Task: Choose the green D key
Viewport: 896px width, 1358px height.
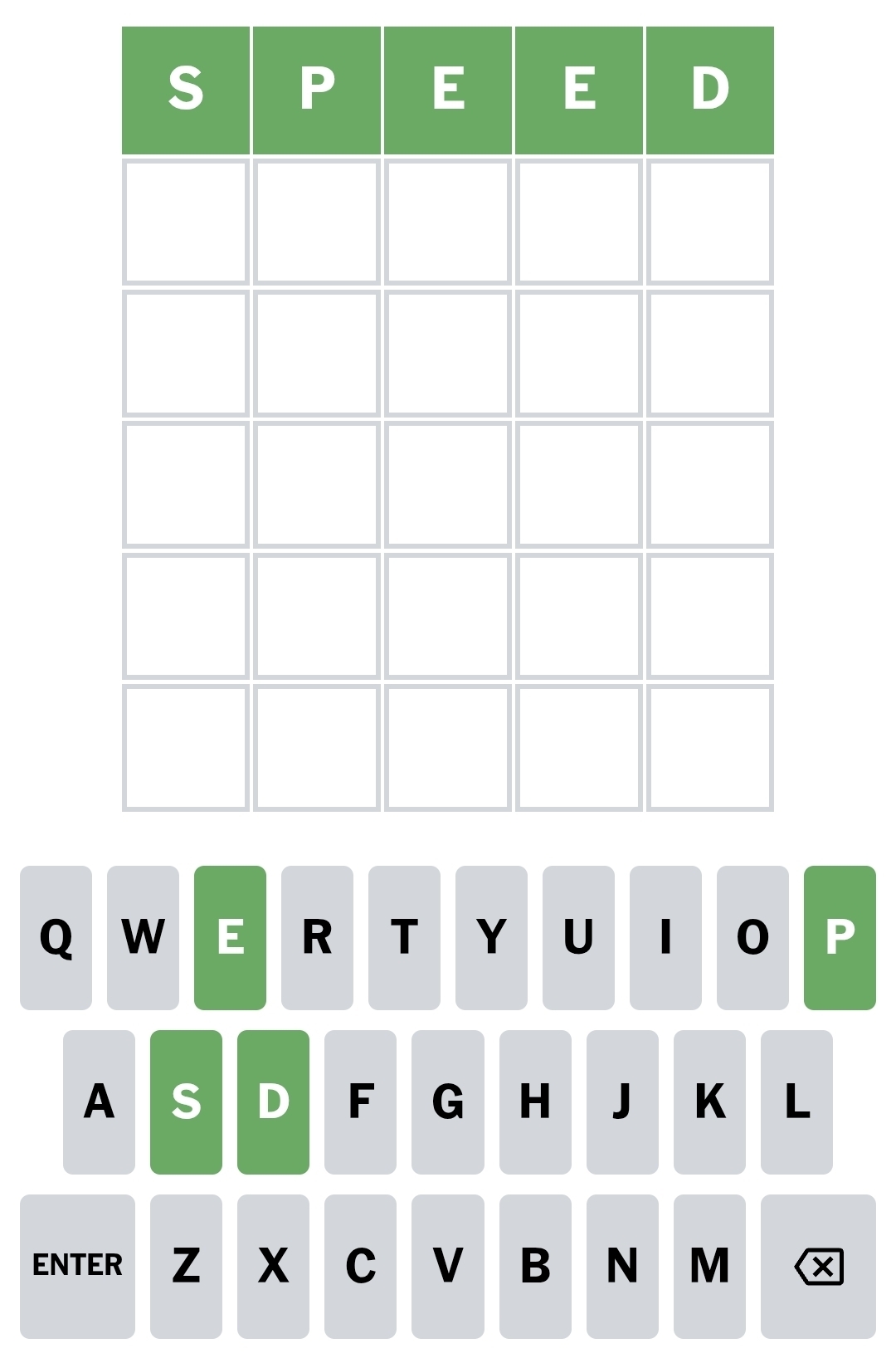Action: coord(273,1102)
